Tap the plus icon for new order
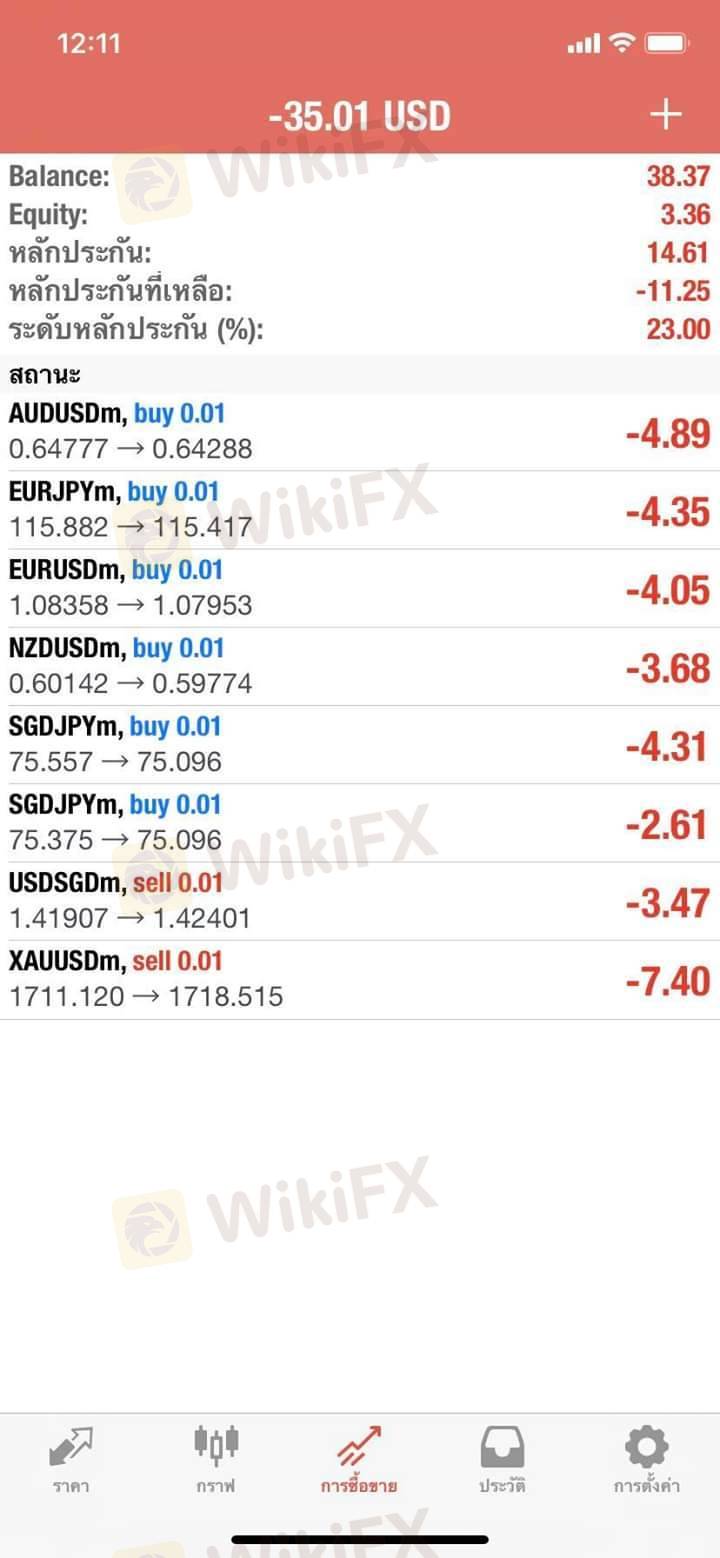Screen dimensions: 720x1558 point(665,115)
